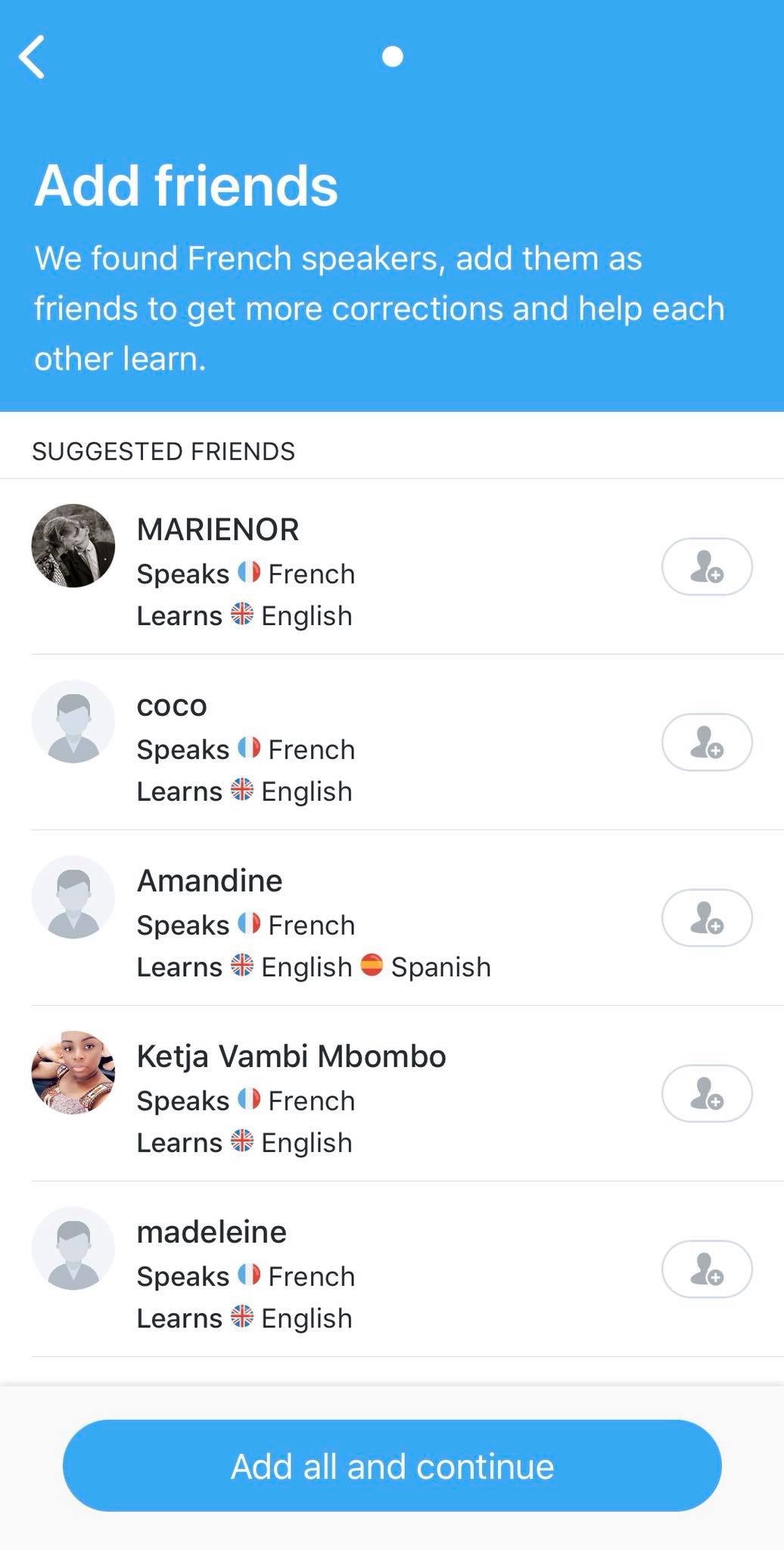
Task: Open MARIENOR's profile
Action: [x=73, y=546]
